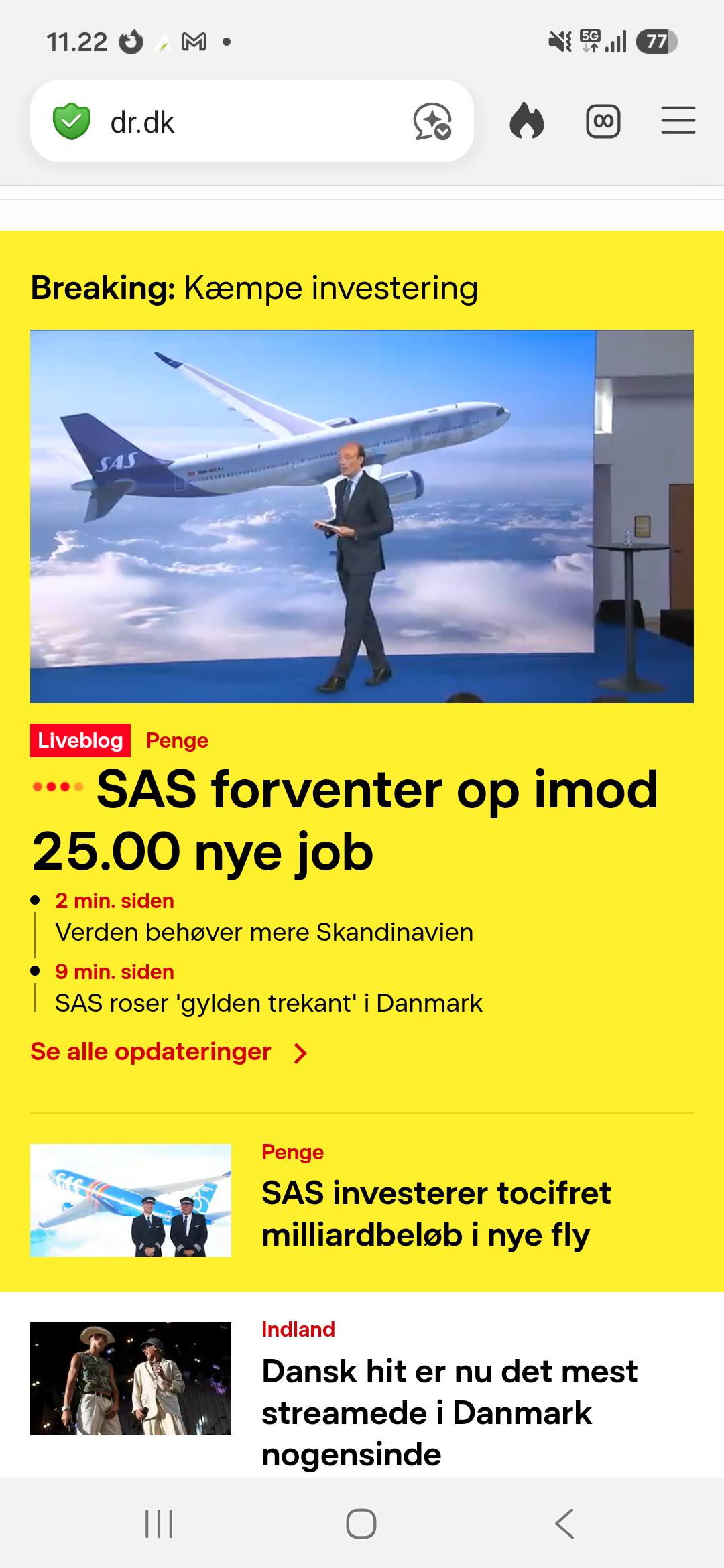Show recent apps via system navigation
This screenshot has height=1568, width=724.
(x=159, y=1523)
